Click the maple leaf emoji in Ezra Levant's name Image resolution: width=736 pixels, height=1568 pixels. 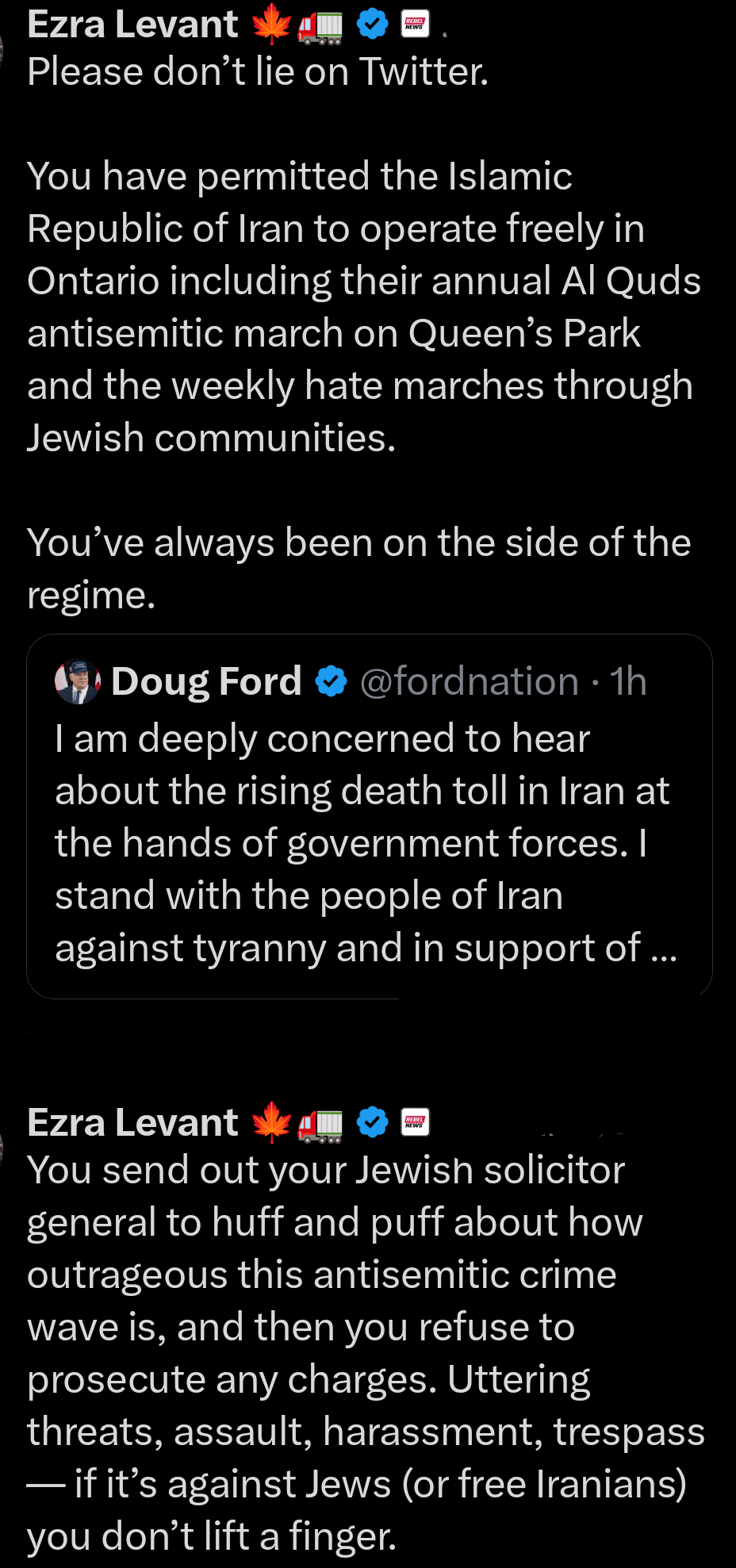click(x=270, y=23)
